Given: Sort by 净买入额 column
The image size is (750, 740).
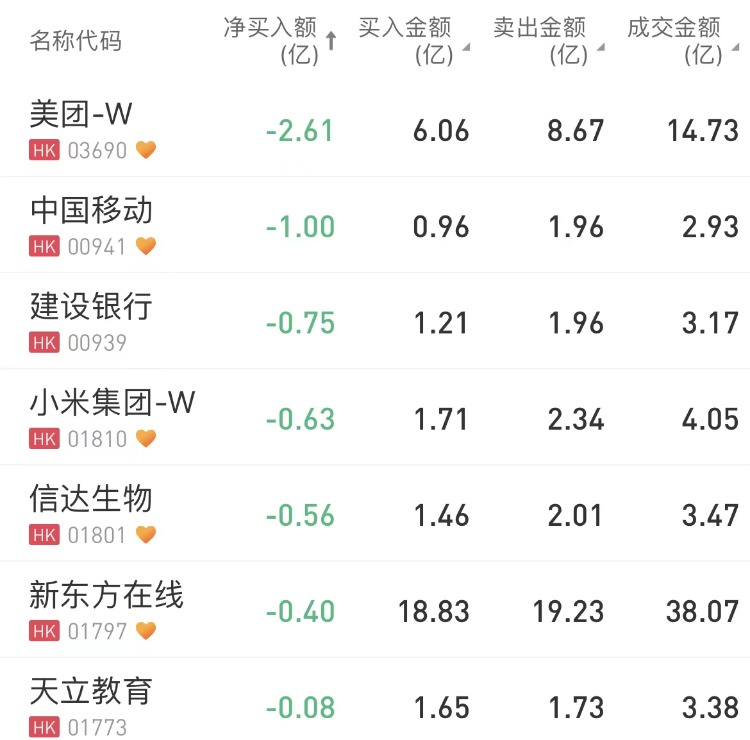Looking at the screenshot, I should click(x=279, y=40).
